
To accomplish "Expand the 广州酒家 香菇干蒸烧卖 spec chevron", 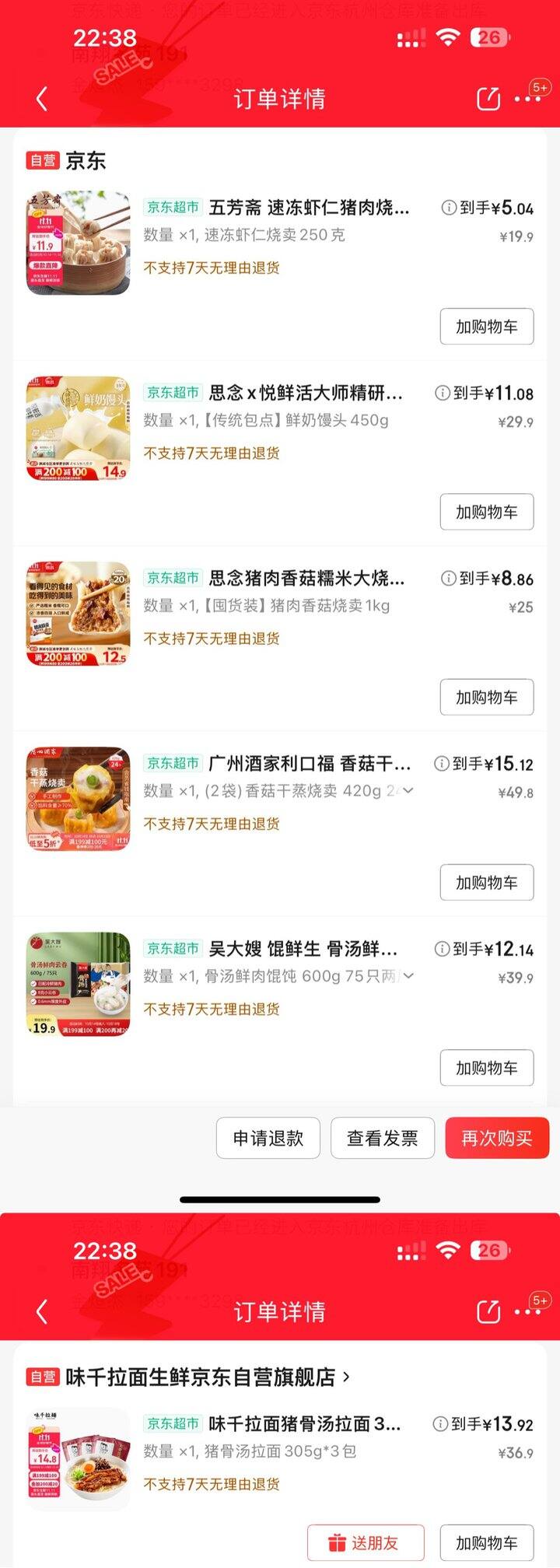I will tap(408, 790).
